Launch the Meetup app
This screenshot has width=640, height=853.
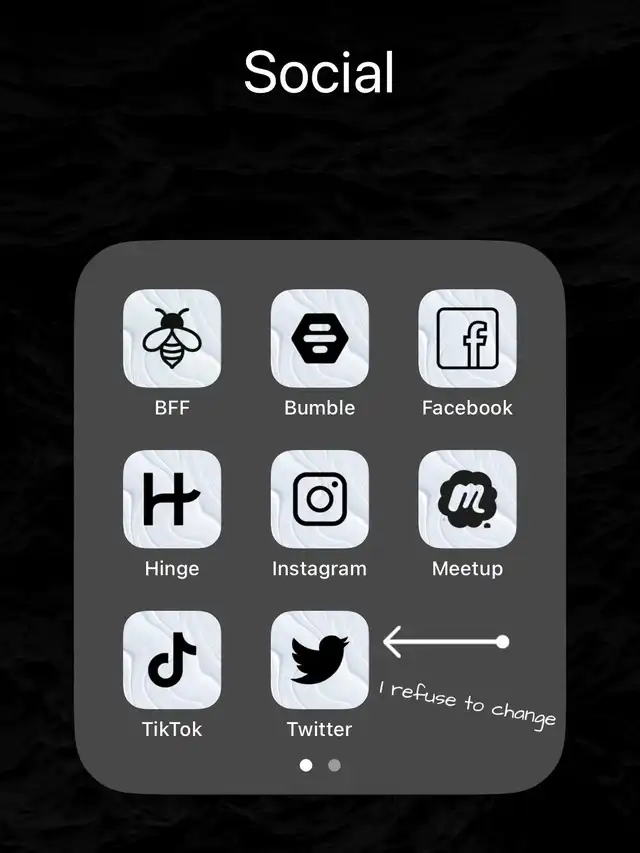click(x=467, y=500)
